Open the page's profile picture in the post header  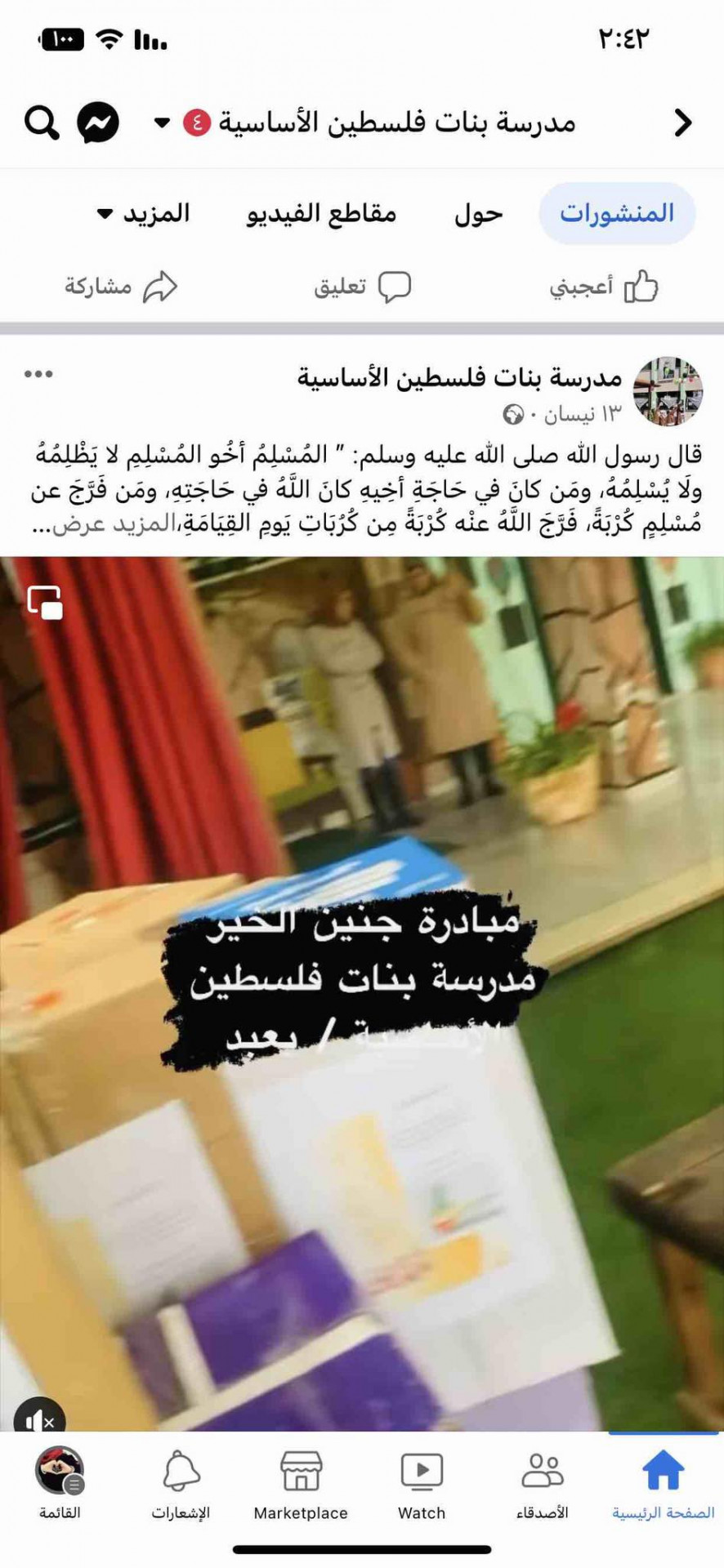pos(668,391)
